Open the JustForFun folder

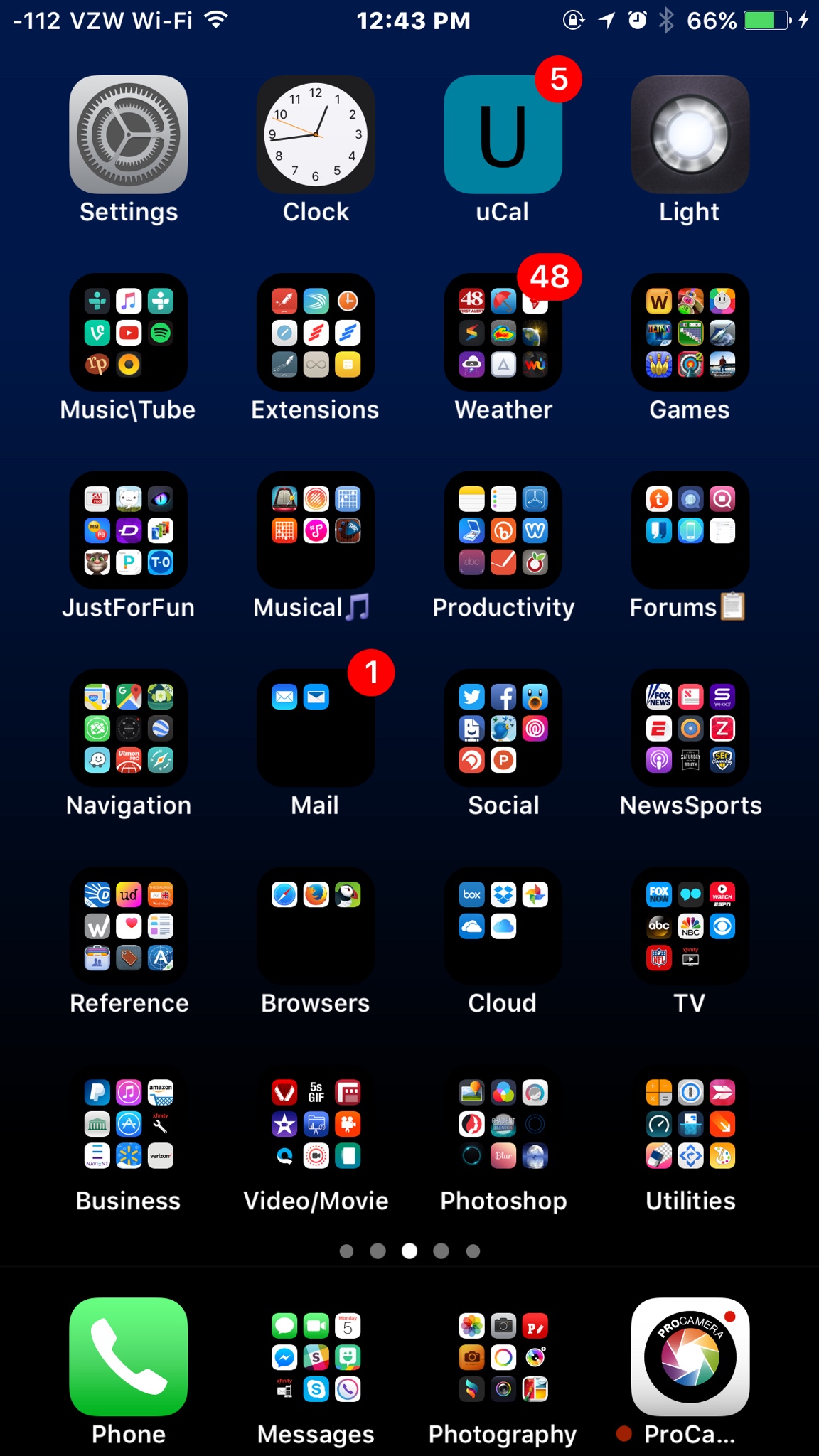(x=128, y=530)
